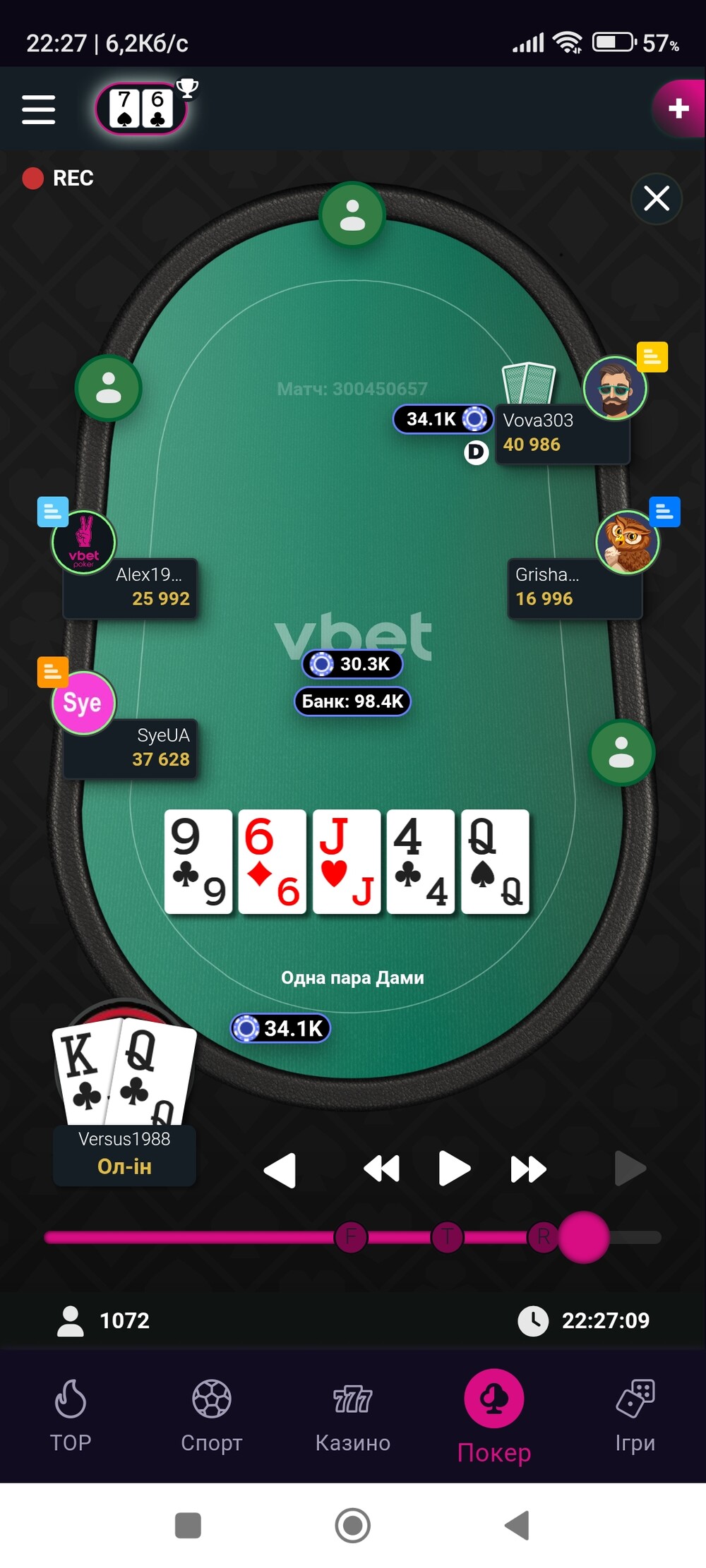
Task: Jump to the flop marker F
Action: tap(351, 1236)
